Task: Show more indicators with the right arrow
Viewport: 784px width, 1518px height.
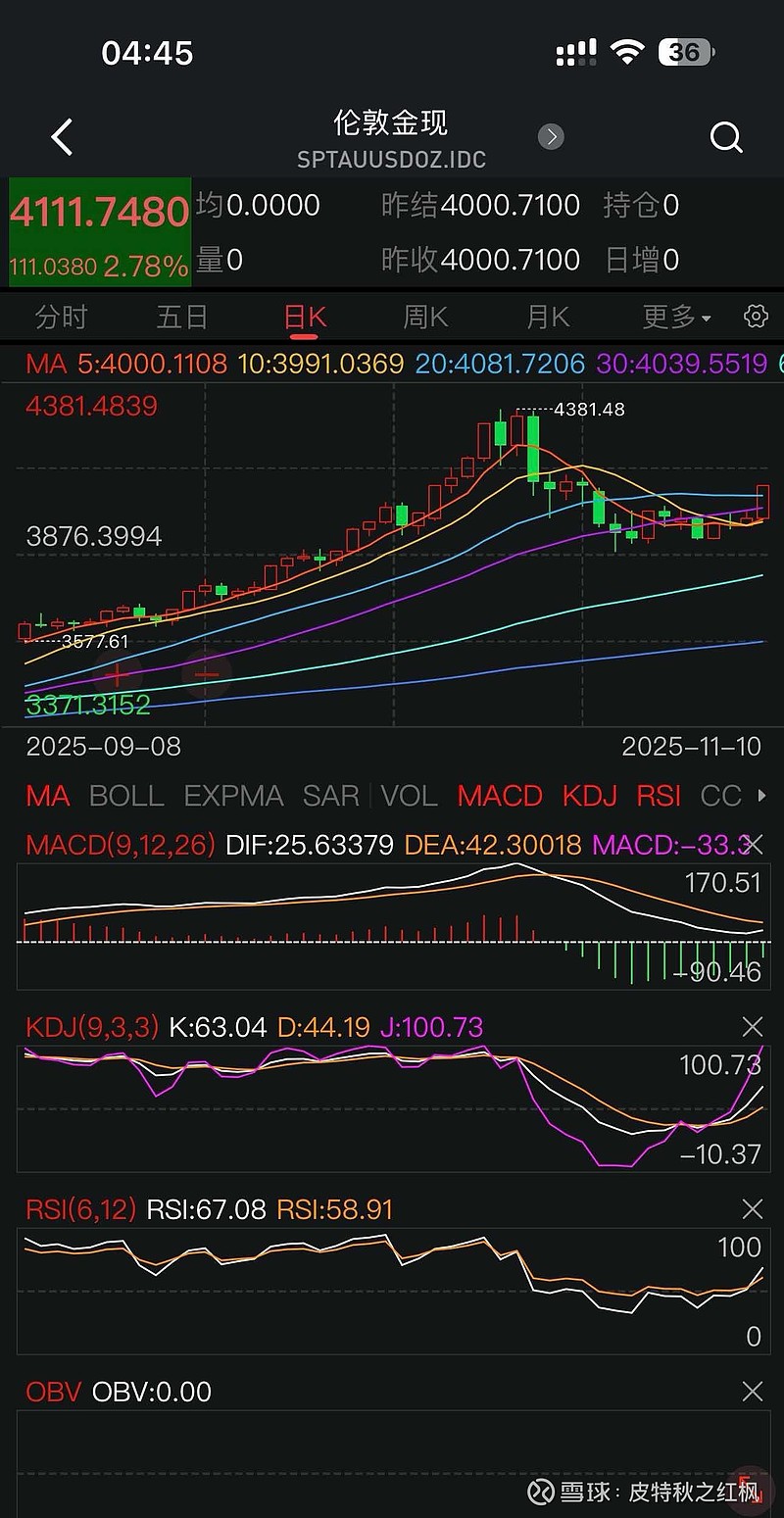Action: coord(761,796)
